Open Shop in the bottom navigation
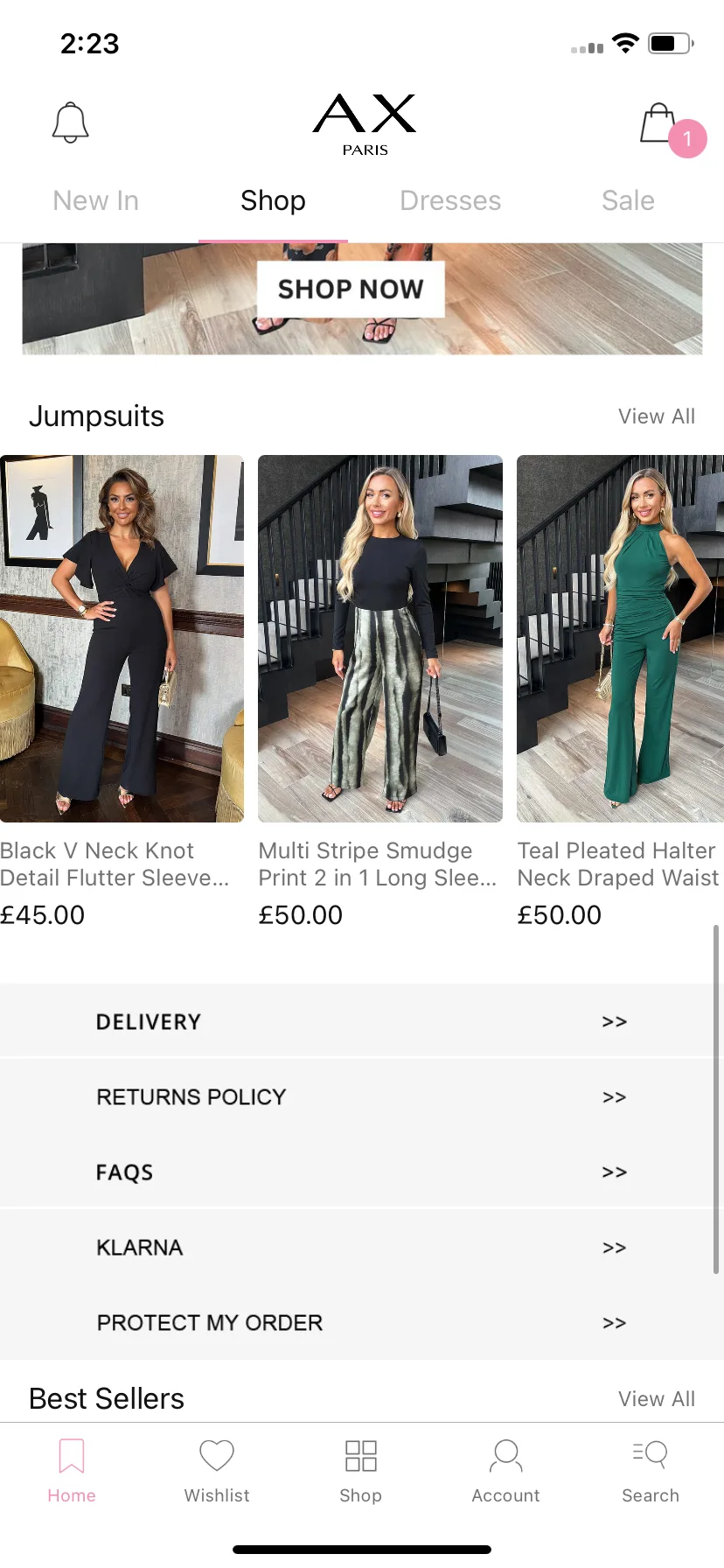Image resolution: width=724 pixels, height=1568 pixels. 361,1472
